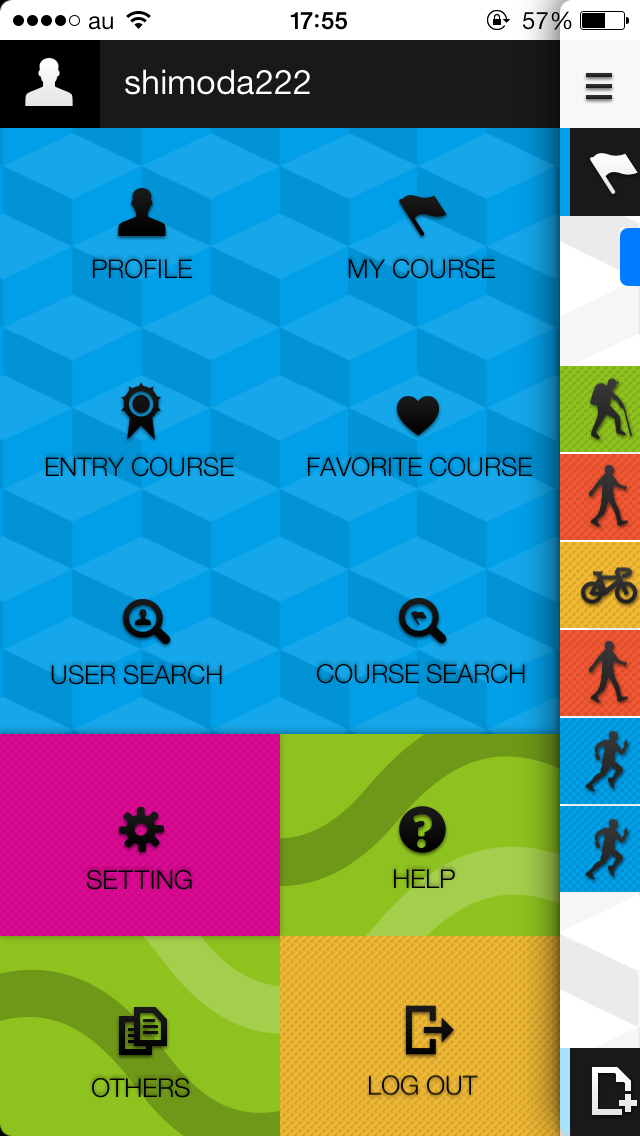Tap the hamburger menu button
The width and height of the screenshot is (640, 1136).
(x=599, y=86)
